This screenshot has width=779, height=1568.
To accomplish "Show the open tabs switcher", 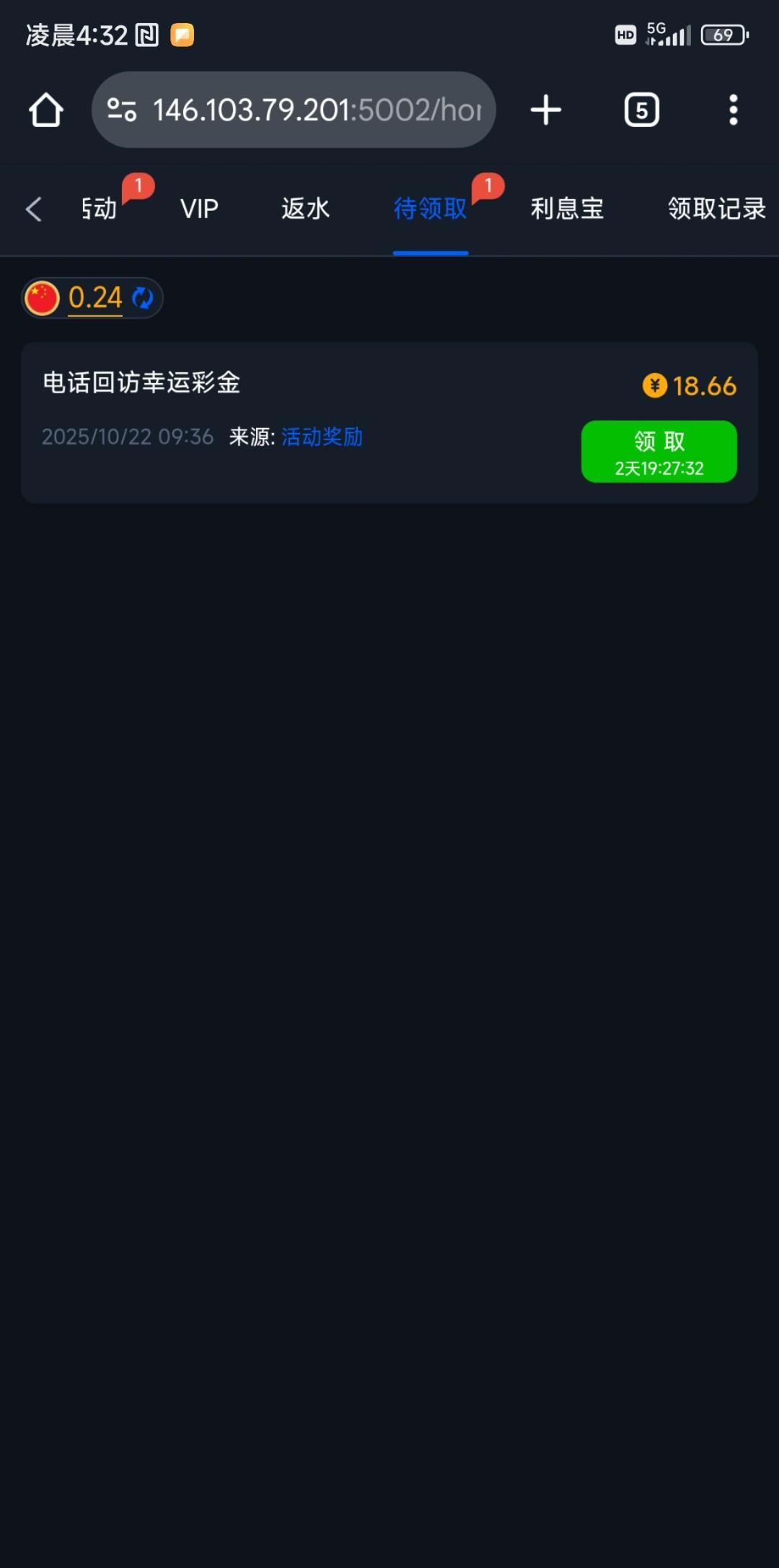I will tap(641, 110).
